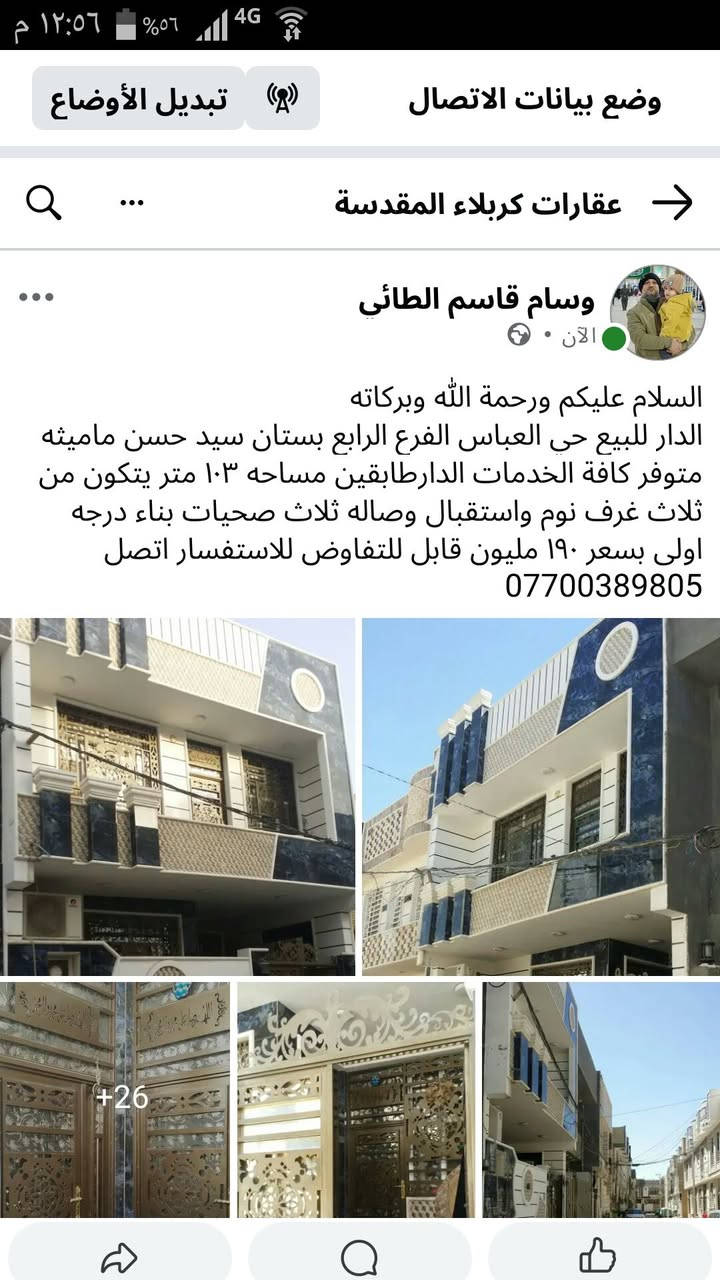The width and height of the screenshot is (720, 1280).
Task: Go back using the arrow next to عقارات كربلاء المقدسة
Action: [673, 203]
